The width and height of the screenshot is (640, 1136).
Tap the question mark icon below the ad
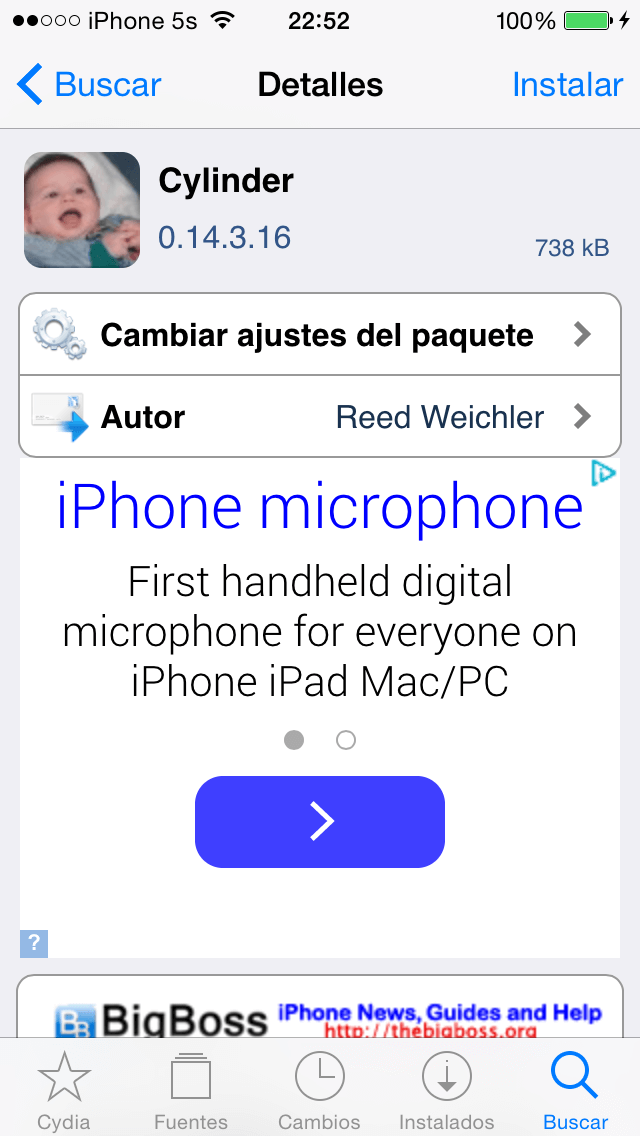pos(34,942)
